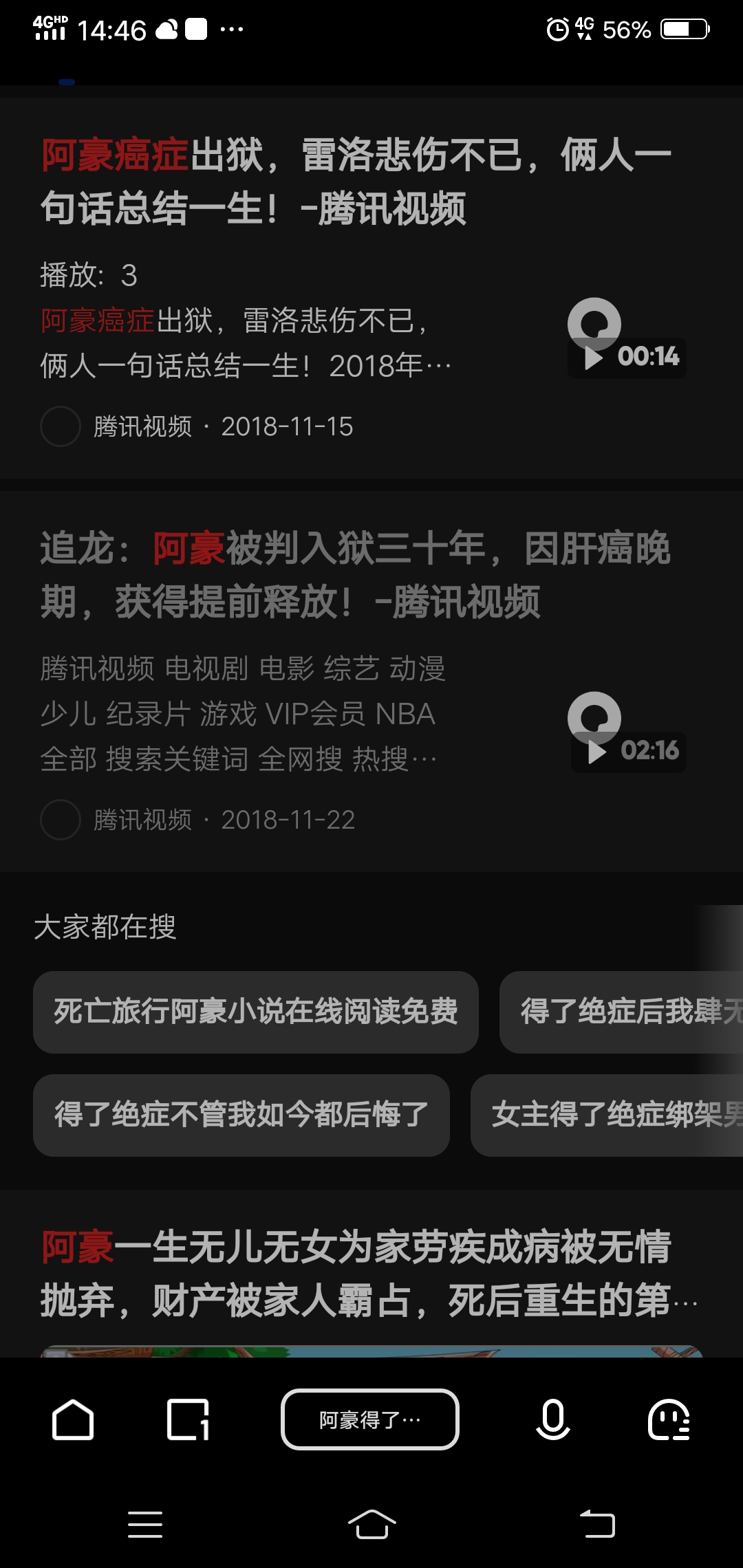Search 死亡旅行阿豪小说在线阅读免费 suggestion
This screenshot has width=743, height=1568.
[255, 1012]
